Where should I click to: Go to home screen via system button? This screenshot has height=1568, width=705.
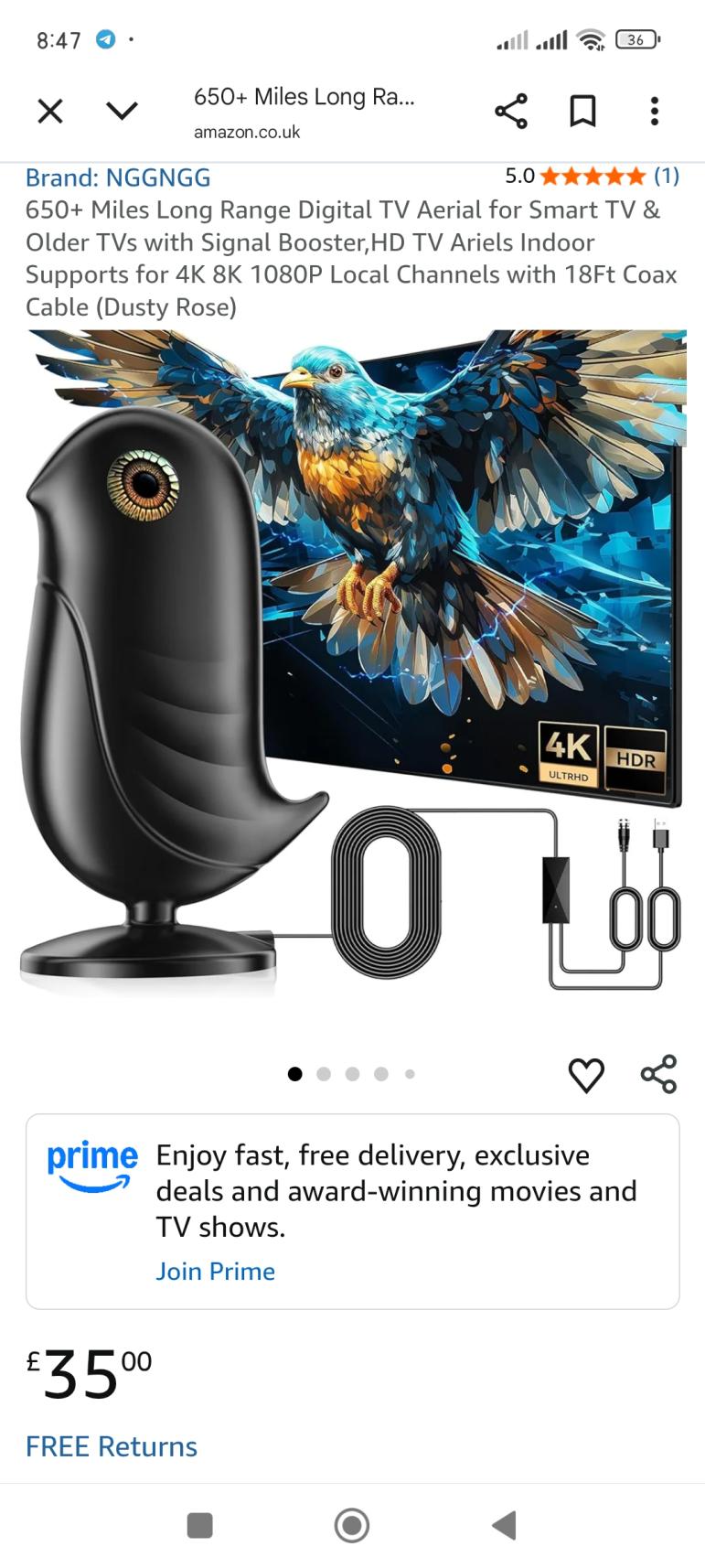[352, 1525]
